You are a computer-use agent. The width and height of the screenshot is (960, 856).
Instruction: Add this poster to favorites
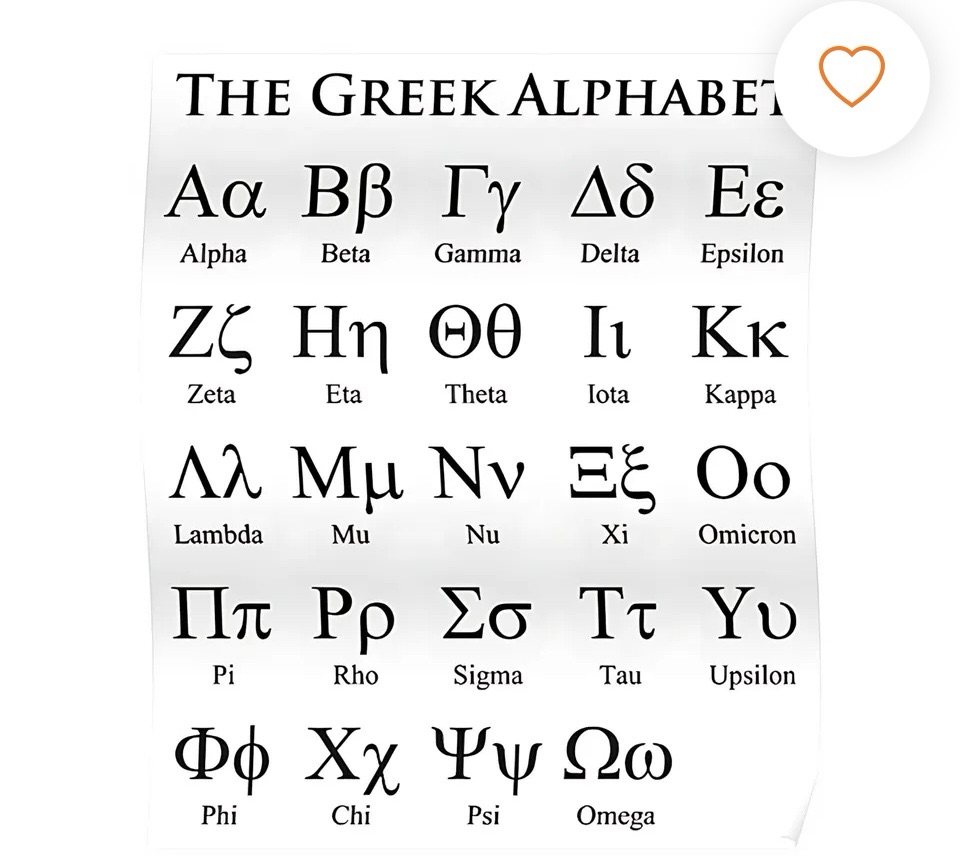coord(851,78)
